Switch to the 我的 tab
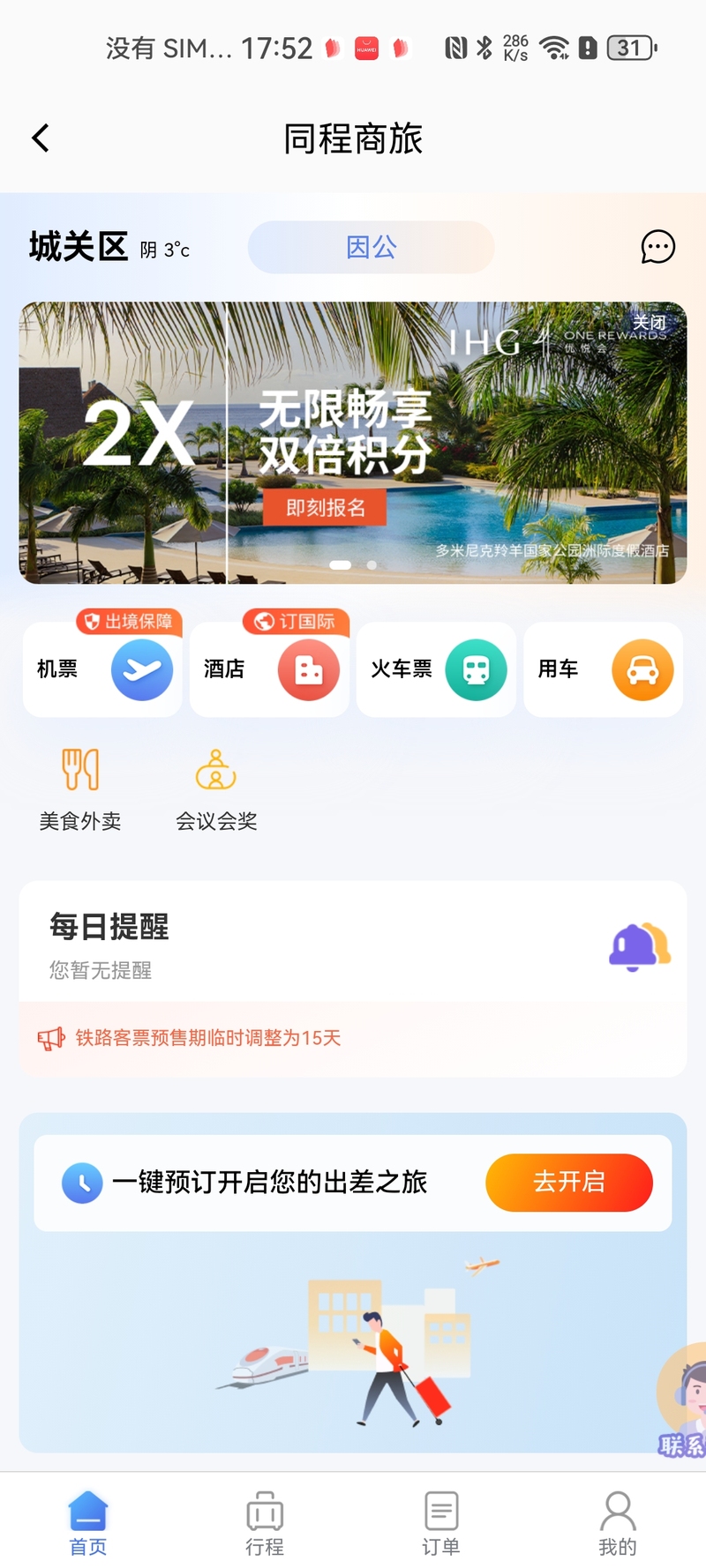The height and width of the screenshot is (1568, 706). point(618,1523)
